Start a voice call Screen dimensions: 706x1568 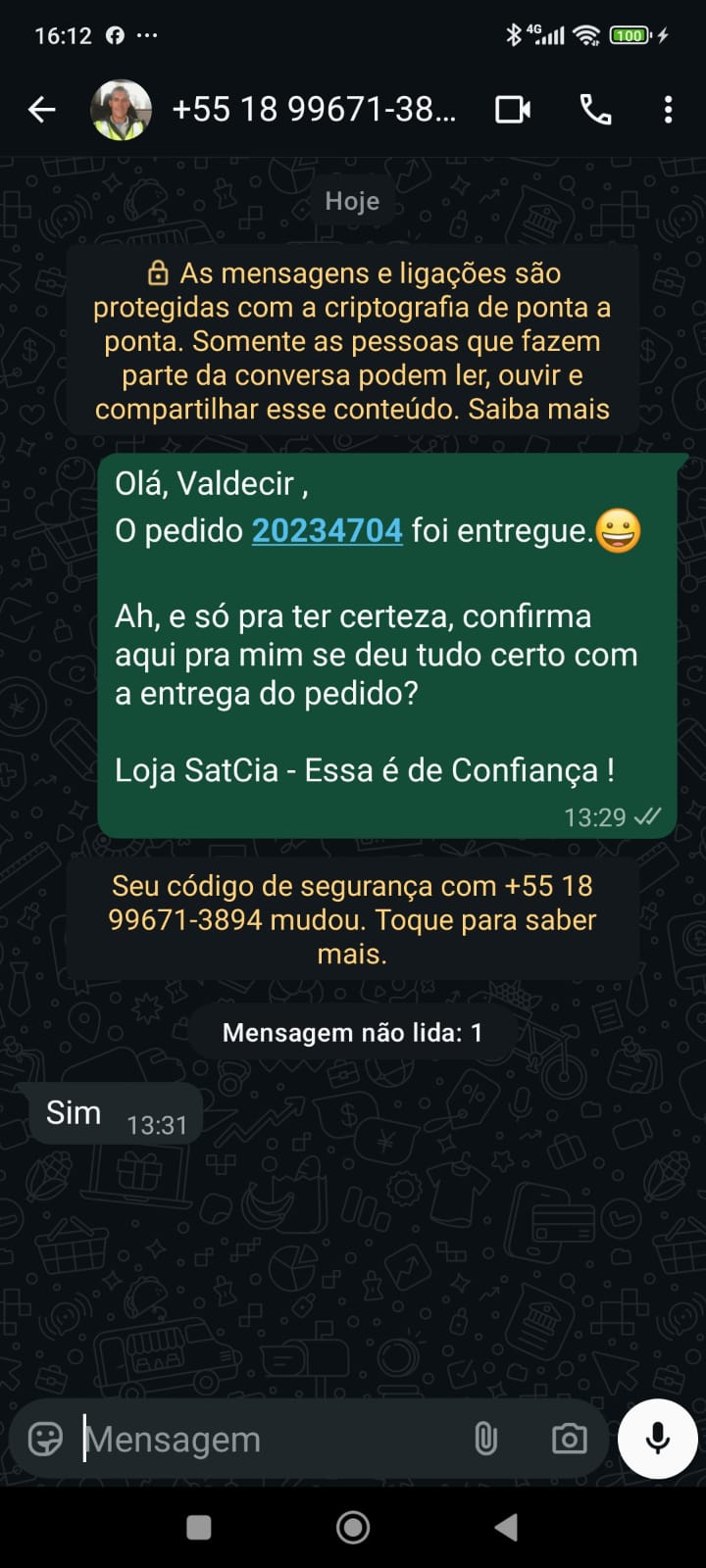tap(595, 110)
